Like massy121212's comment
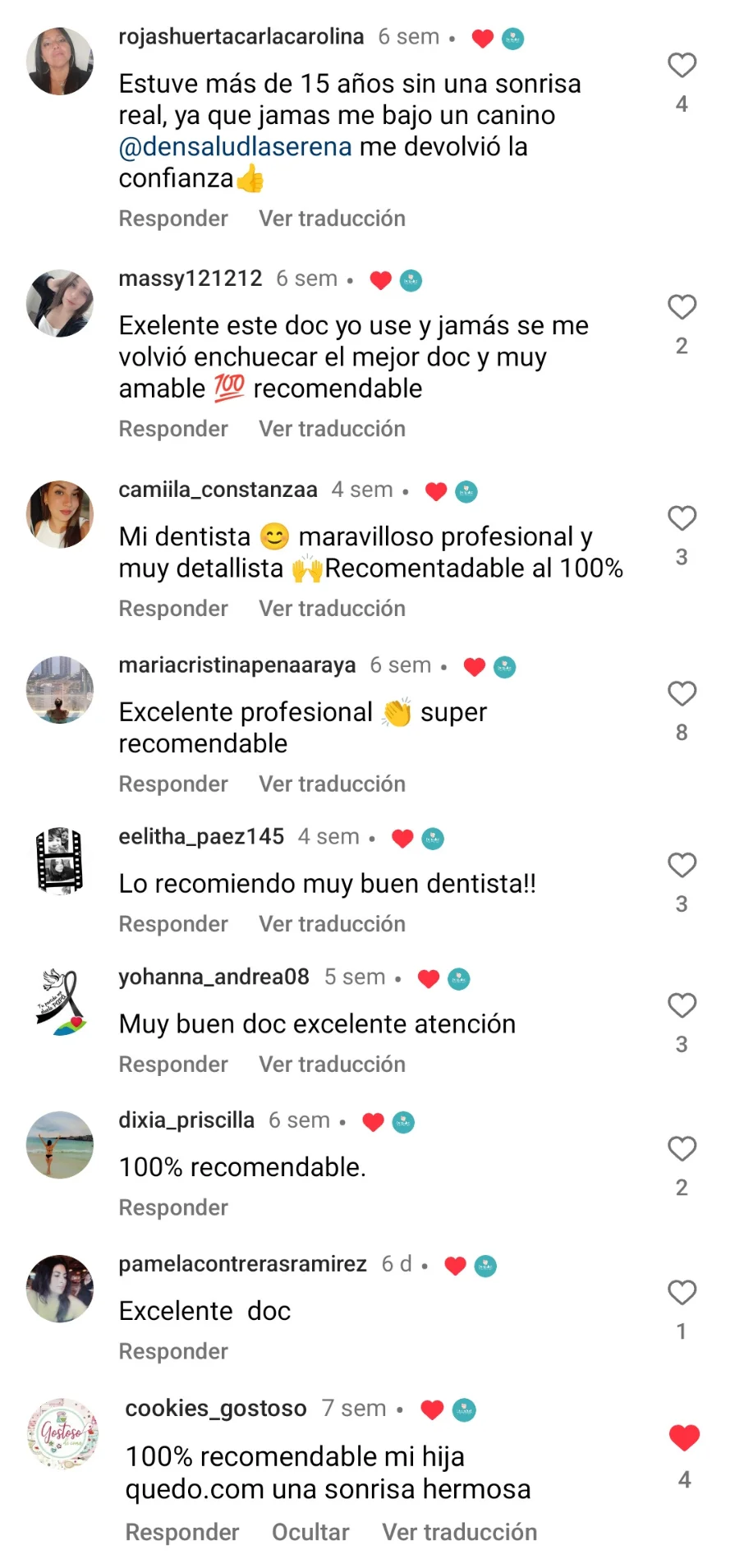The width and height of the screenshot is (735, 1568). (x=682, y=307)
